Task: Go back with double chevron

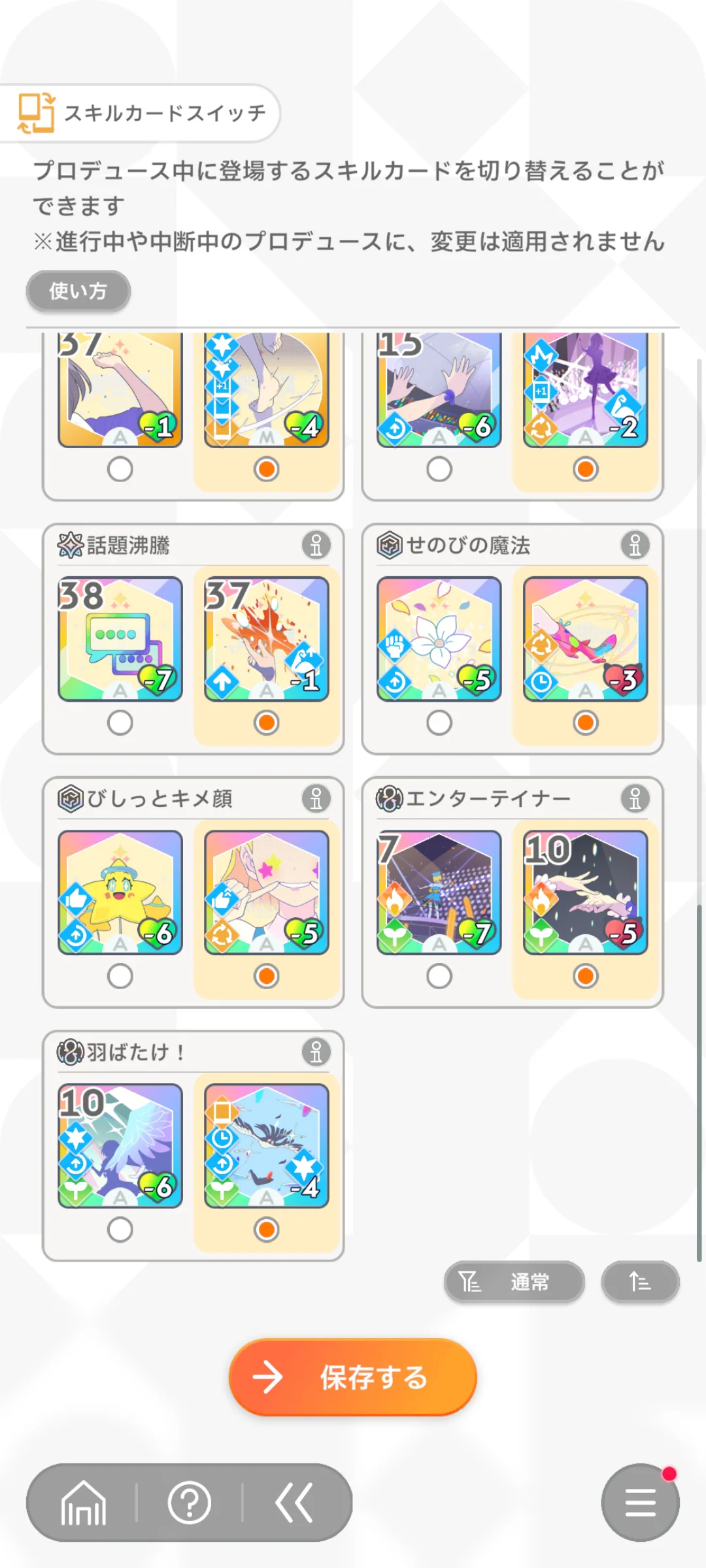Action: pos(294,1503)
